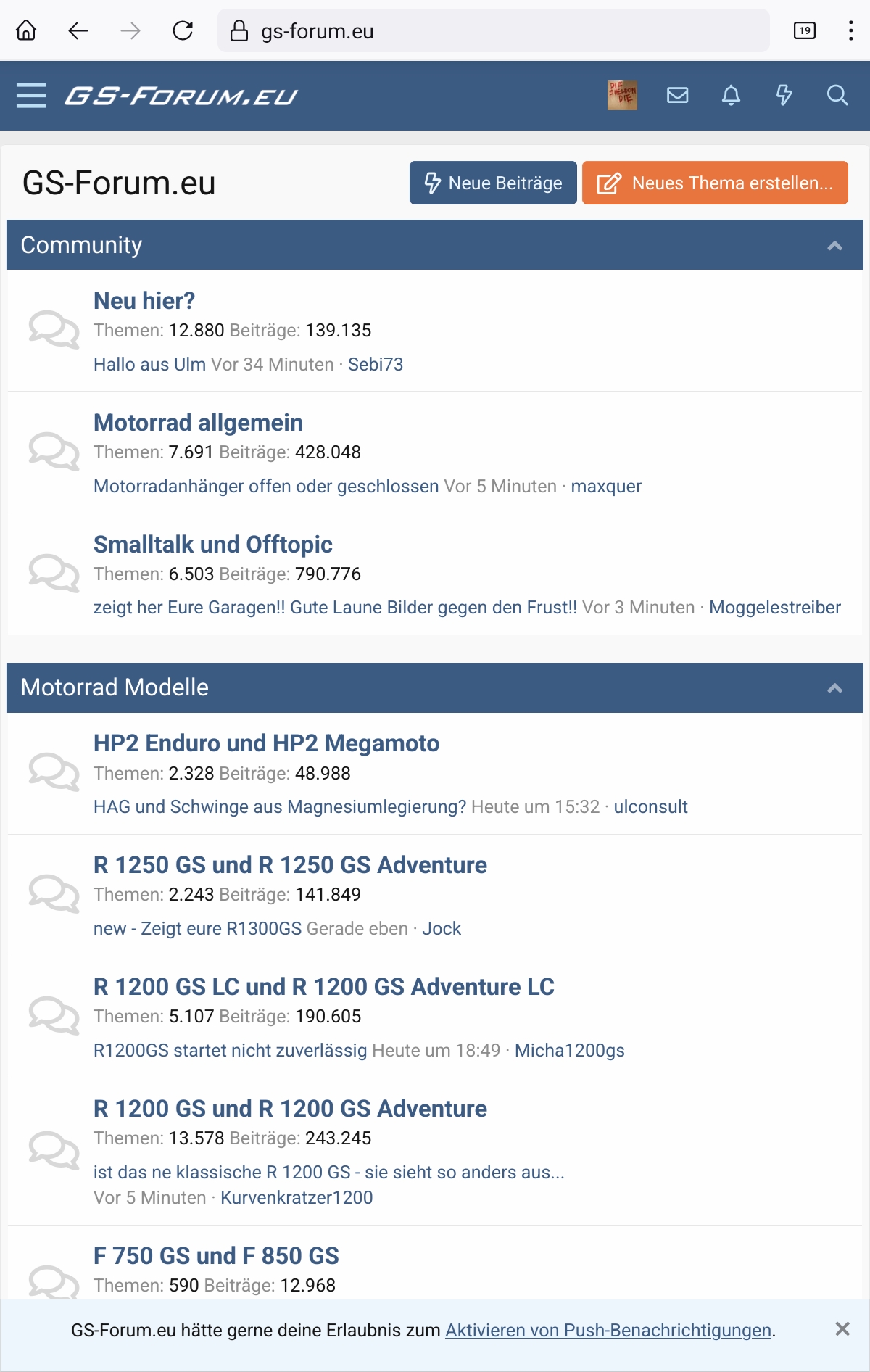Open the Neu hier? forum
Image resolution: width=870 pixels, height=1372 pixels.
144,301
